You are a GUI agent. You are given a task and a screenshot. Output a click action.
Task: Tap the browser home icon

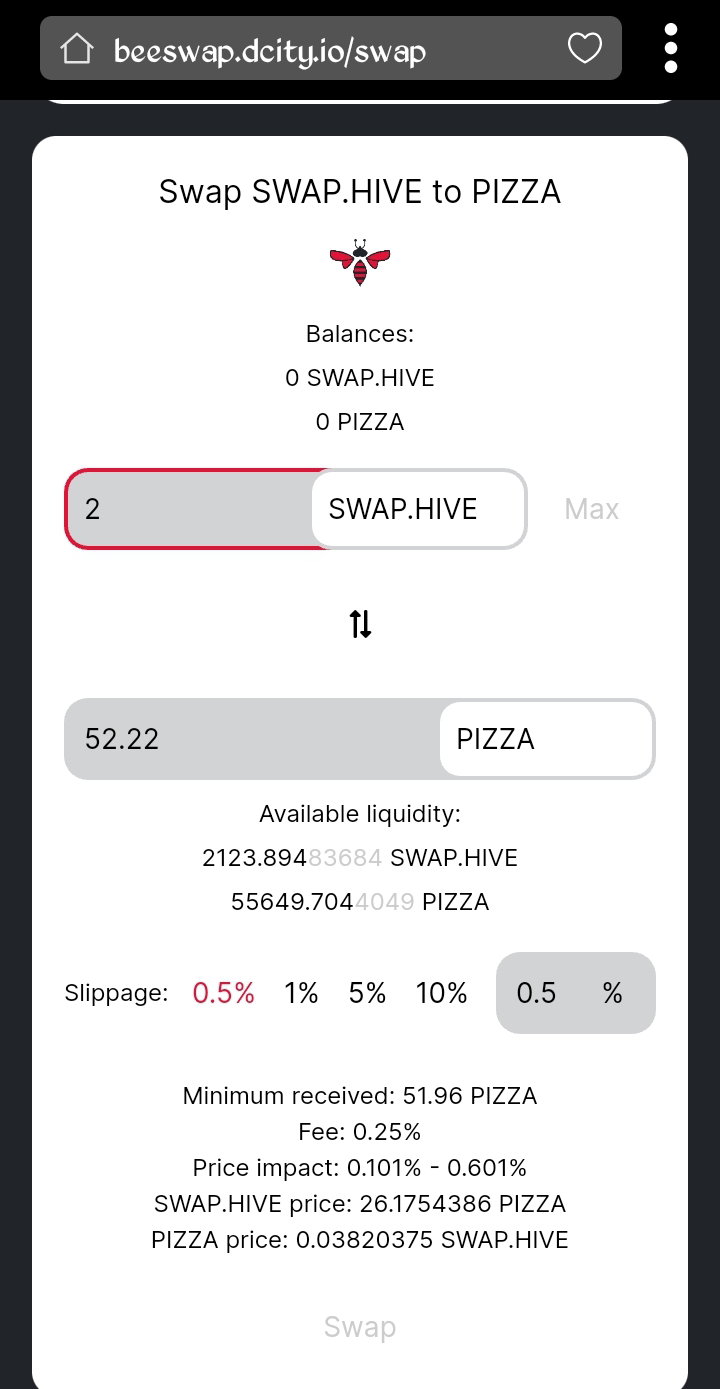(x=77, y=48)
